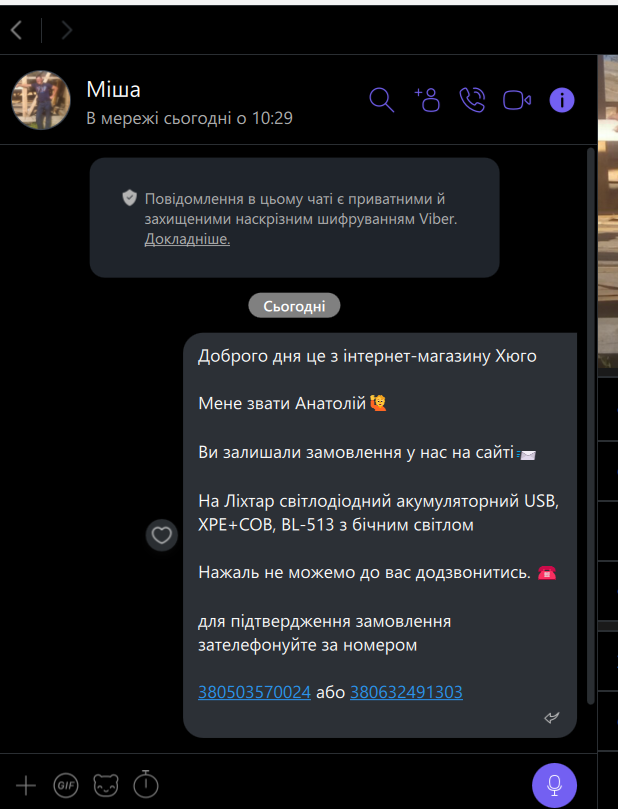This screenshot has height=809, width=618.
Task: Search within this chat
Action: (382, 99)
